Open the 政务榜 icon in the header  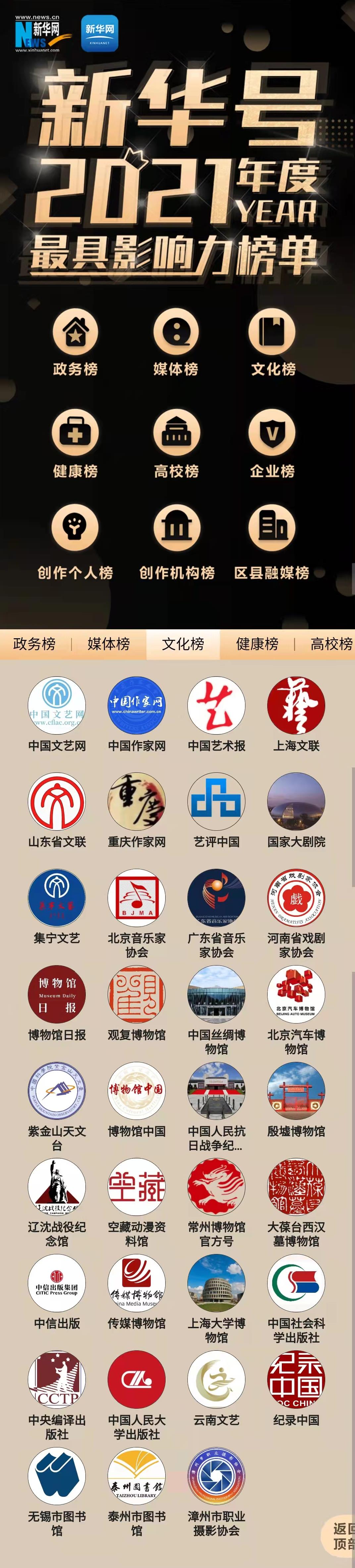(75, 332)
